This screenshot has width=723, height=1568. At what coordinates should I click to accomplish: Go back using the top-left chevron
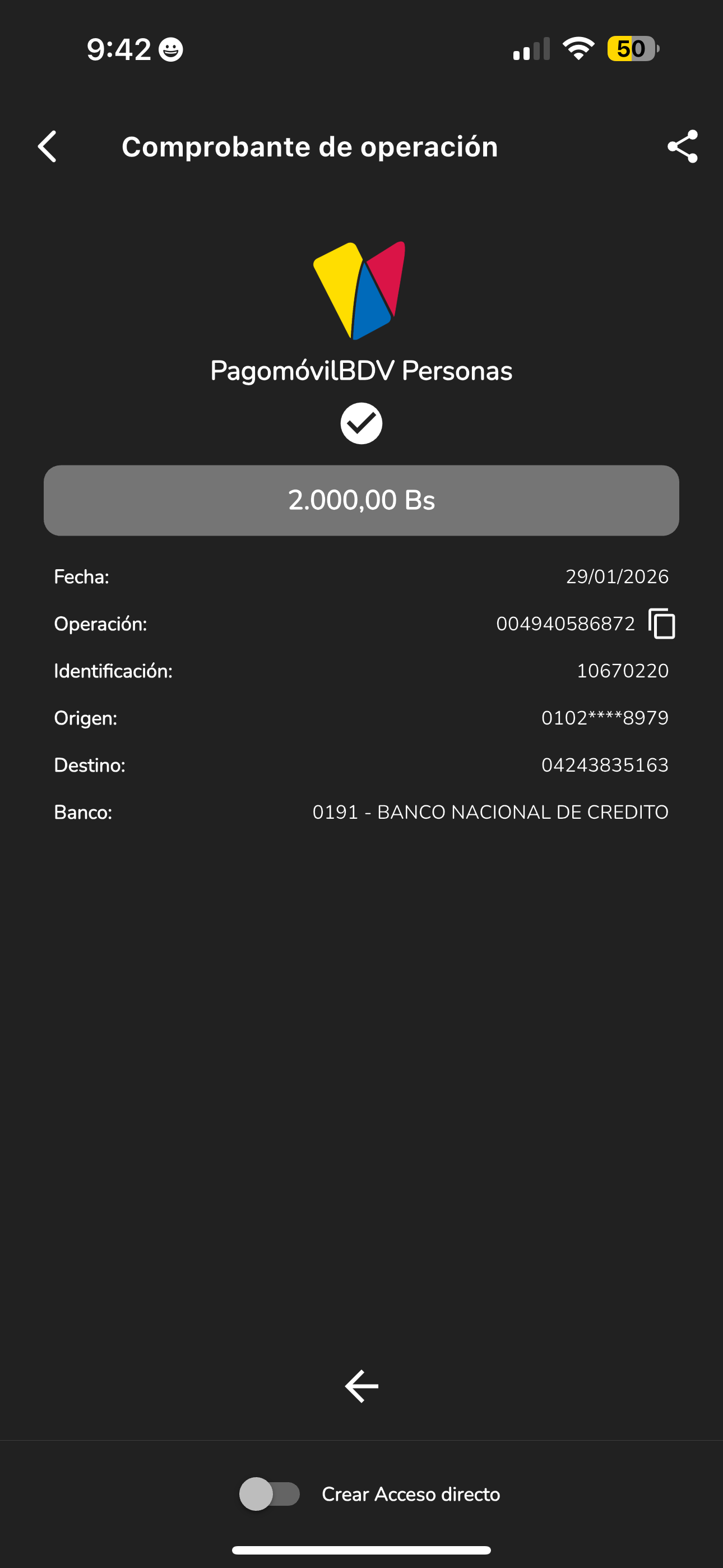[48, 147]
